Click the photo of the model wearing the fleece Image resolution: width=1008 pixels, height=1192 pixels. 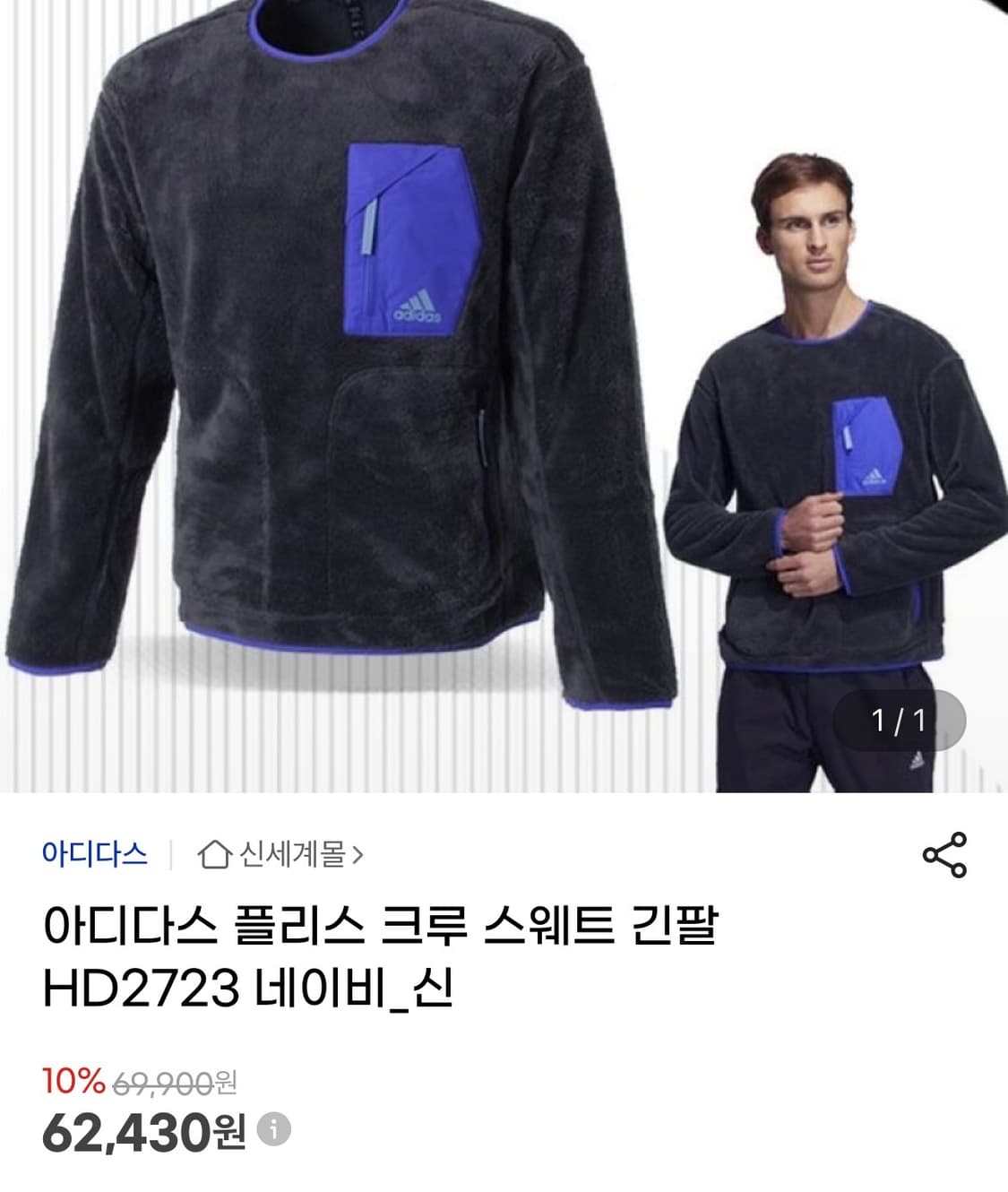point(833,448)
